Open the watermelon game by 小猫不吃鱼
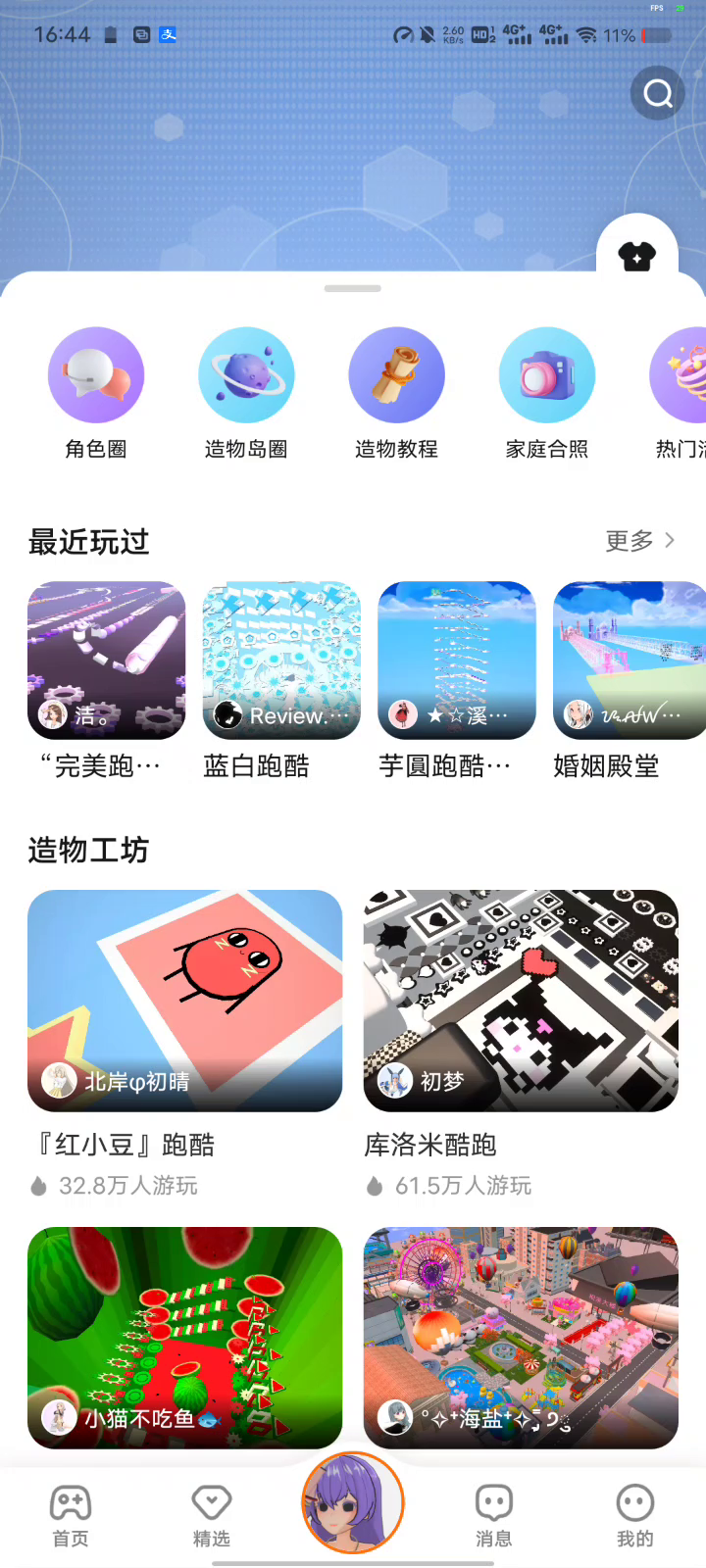The image size is (706, 1568). click(x=185, y=1338)
